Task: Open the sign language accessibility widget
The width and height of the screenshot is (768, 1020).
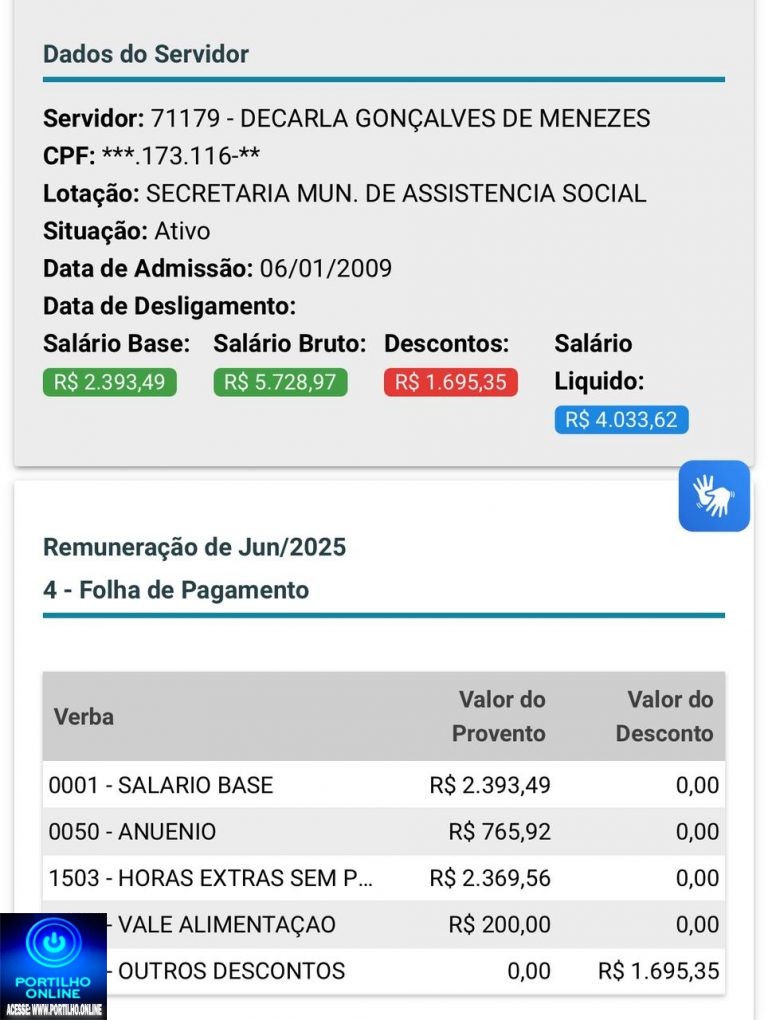Action: tap(714, 496)
